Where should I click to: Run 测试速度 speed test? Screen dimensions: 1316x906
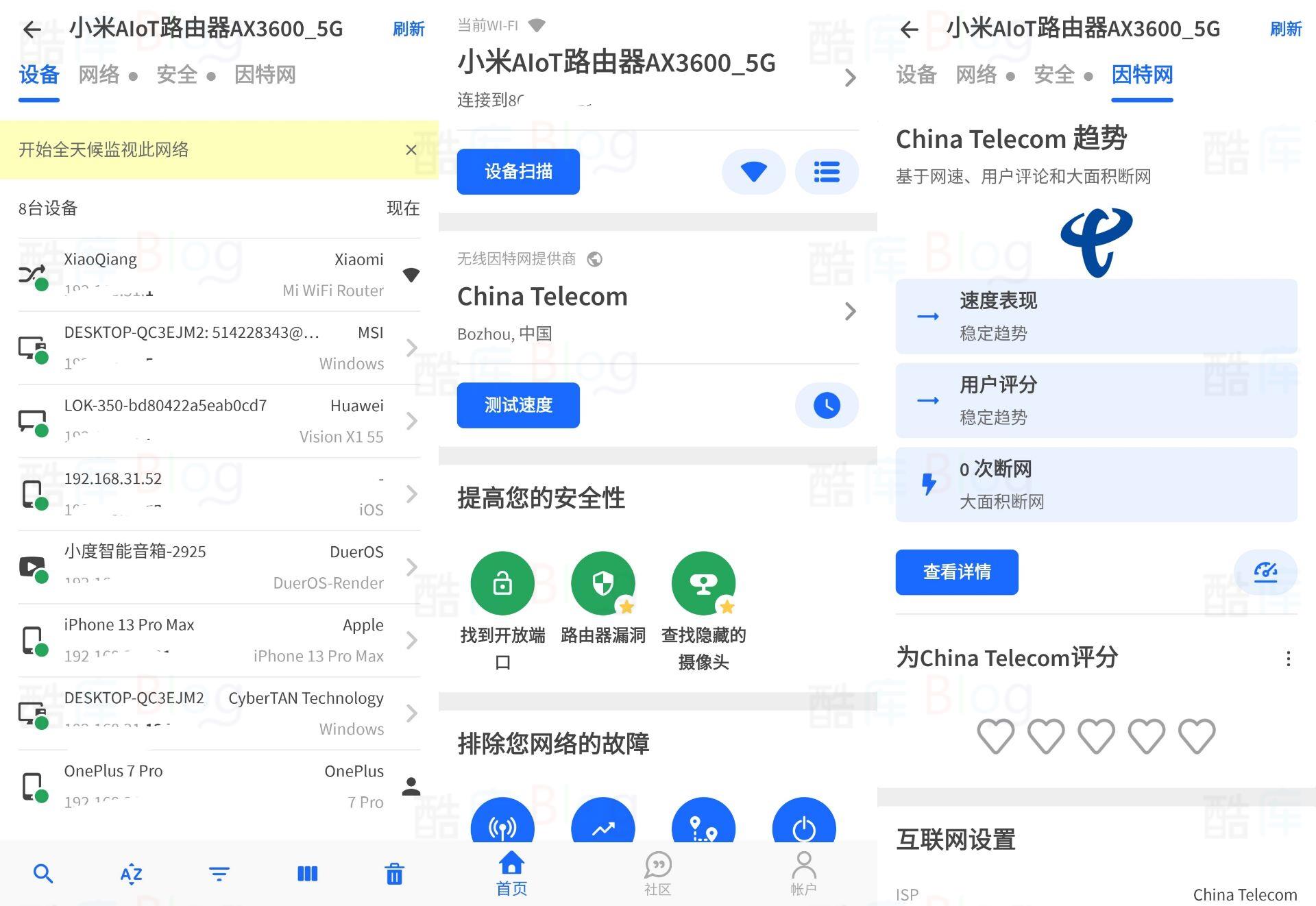518,405
